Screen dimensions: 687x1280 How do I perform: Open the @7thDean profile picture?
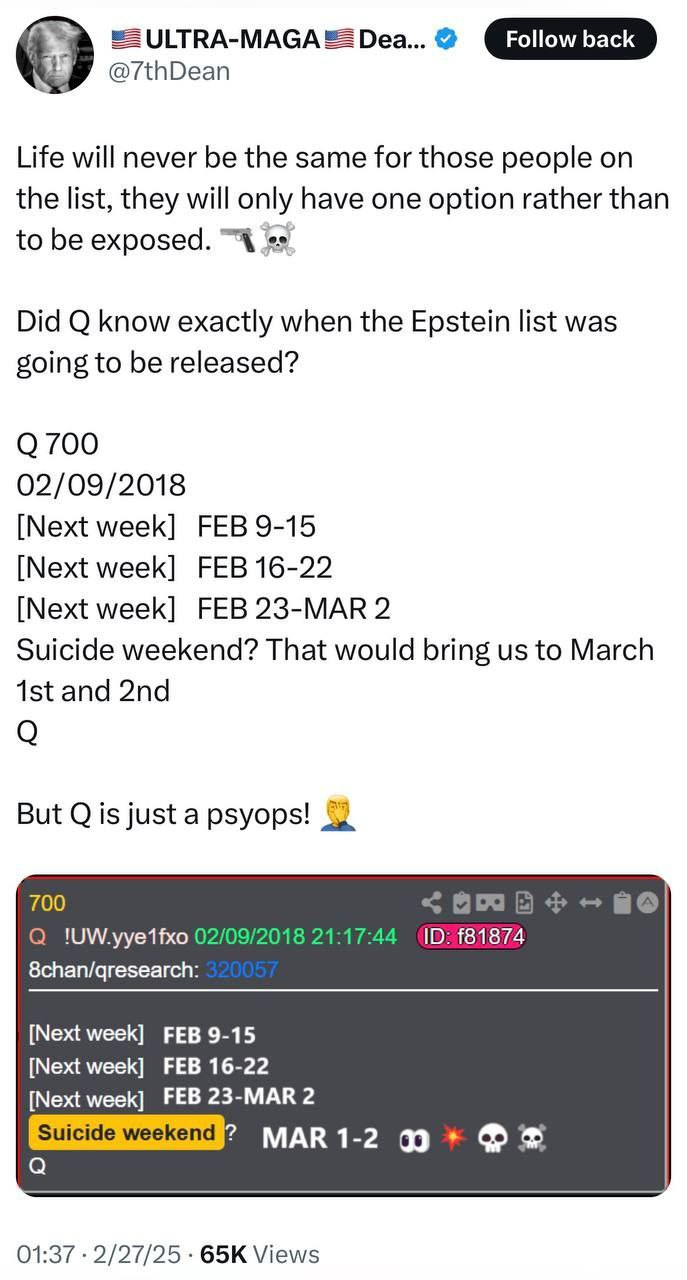55,54
